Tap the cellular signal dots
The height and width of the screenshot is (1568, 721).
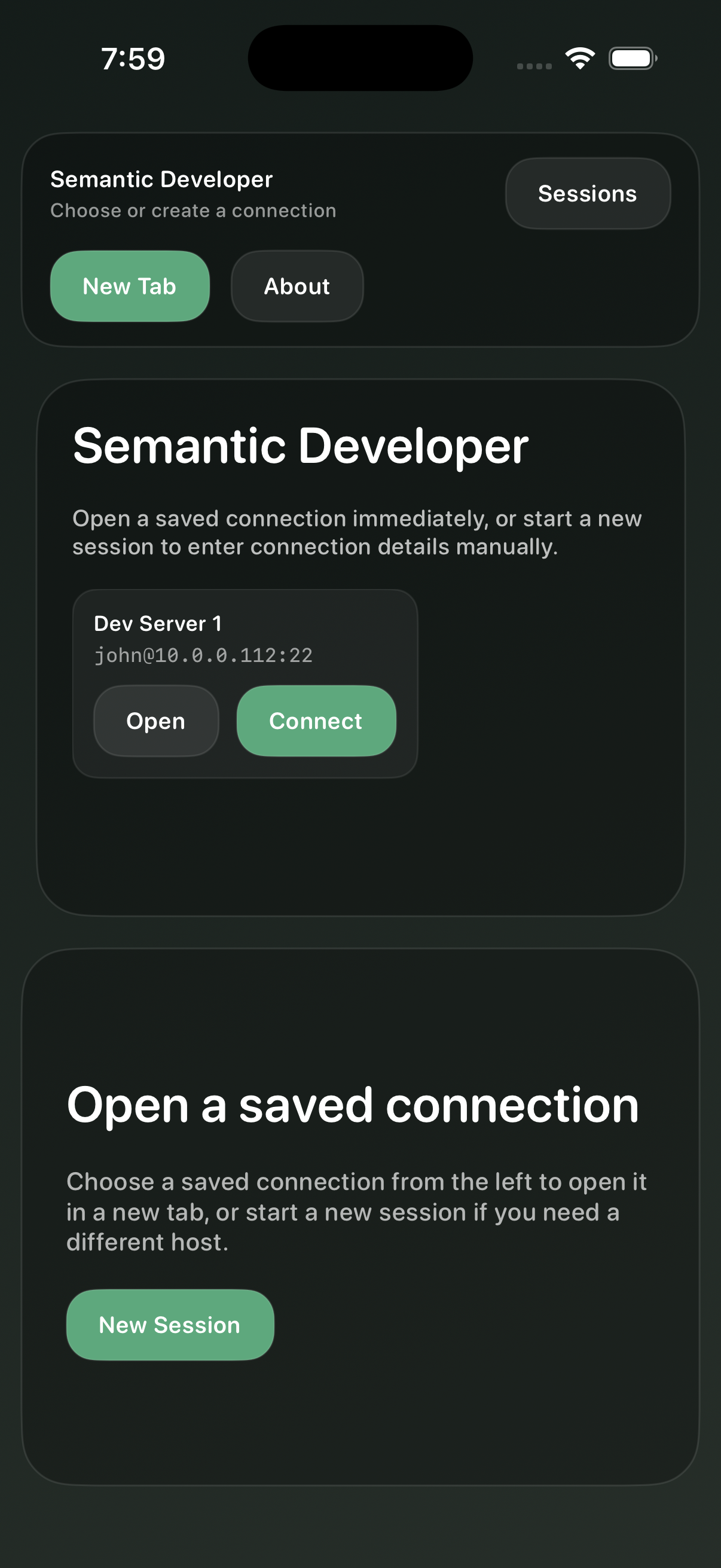[533, 61]
